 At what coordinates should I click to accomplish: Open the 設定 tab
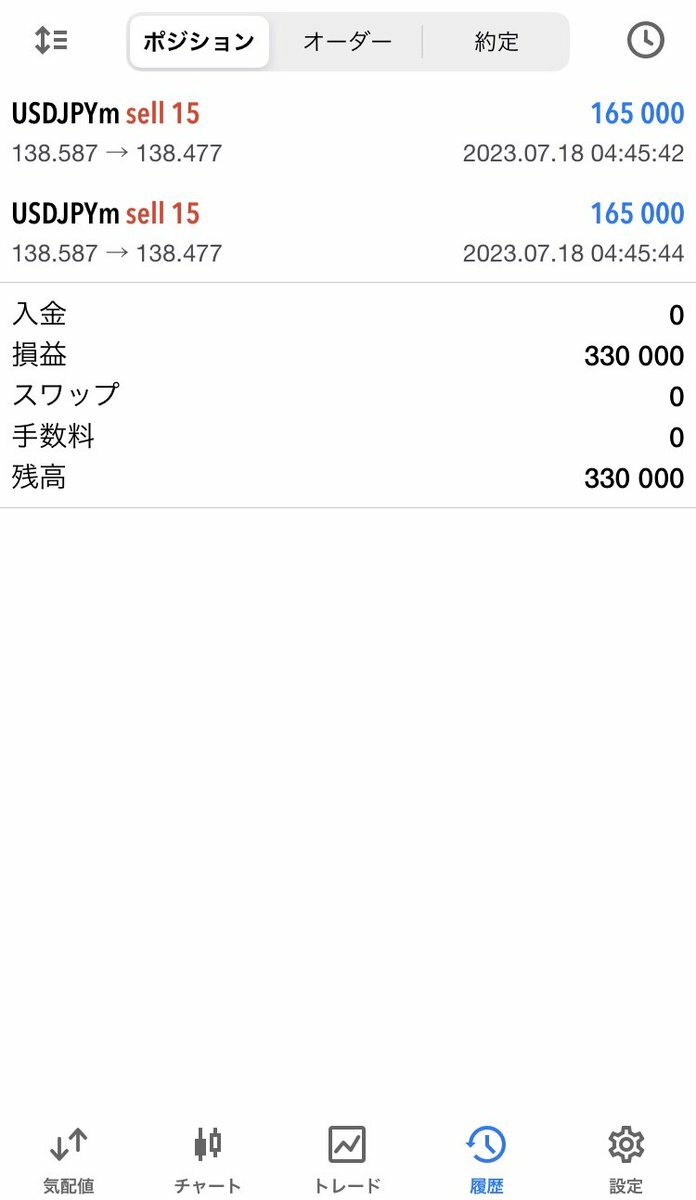click(x=626, y=1158)
